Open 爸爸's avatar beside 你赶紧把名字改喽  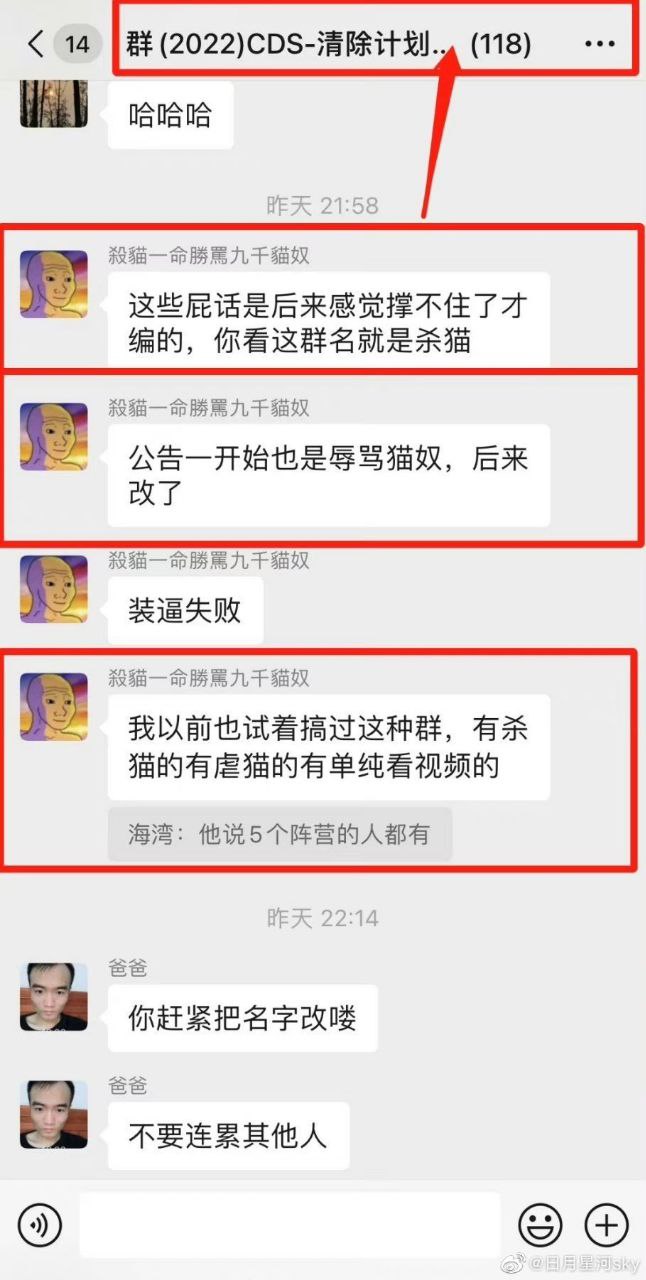54,996
